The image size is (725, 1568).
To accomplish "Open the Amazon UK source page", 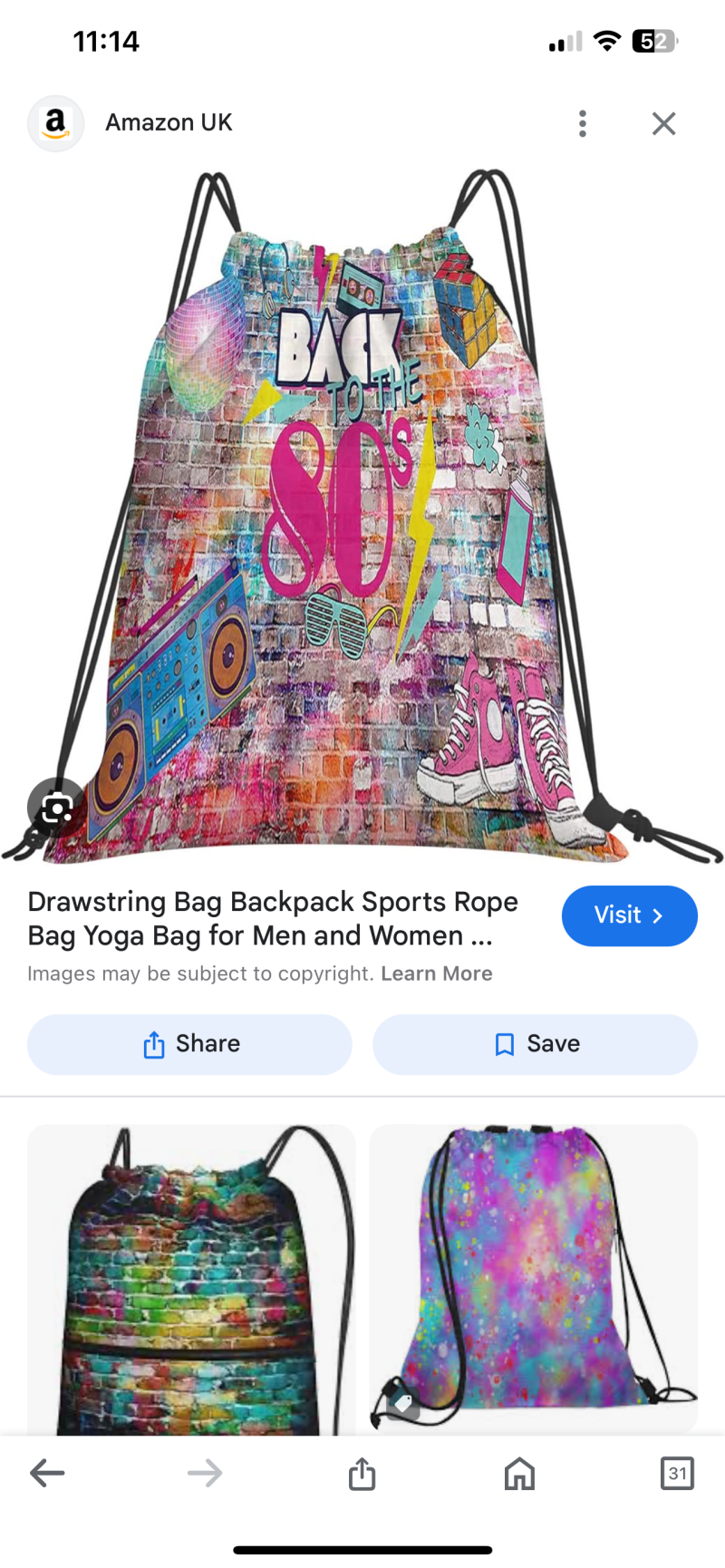I will [x=169, y=122].
